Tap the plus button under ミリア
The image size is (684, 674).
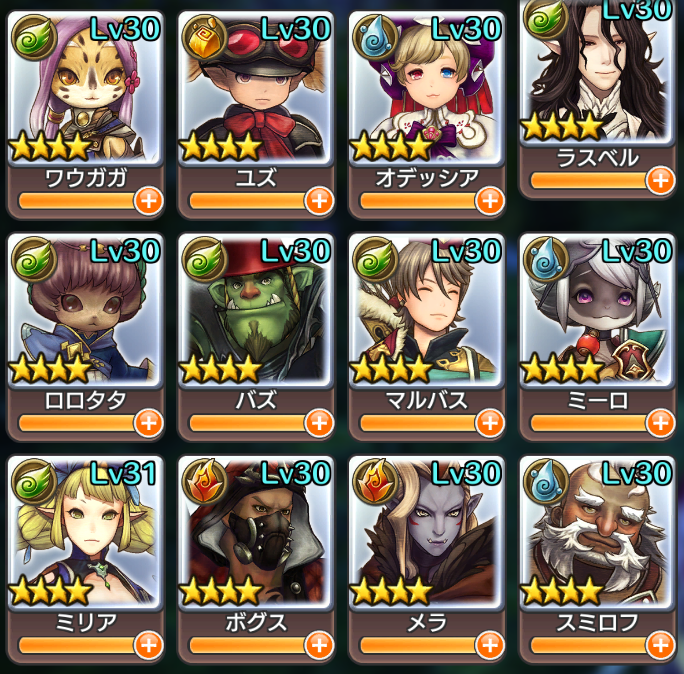tap(148, 645)
